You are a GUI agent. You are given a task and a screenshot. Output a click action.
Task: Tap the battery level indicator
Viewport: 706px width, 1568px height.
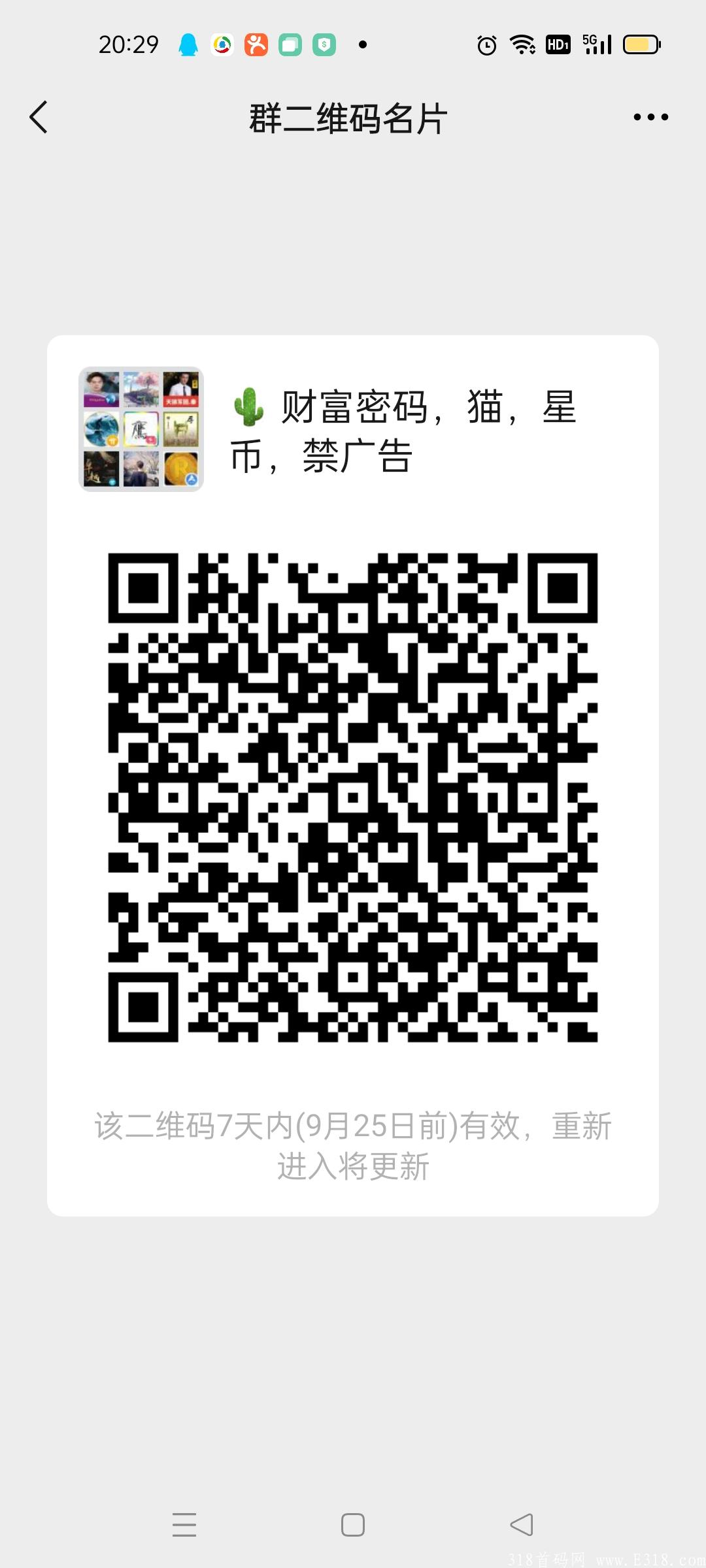[x=639, y=43]
